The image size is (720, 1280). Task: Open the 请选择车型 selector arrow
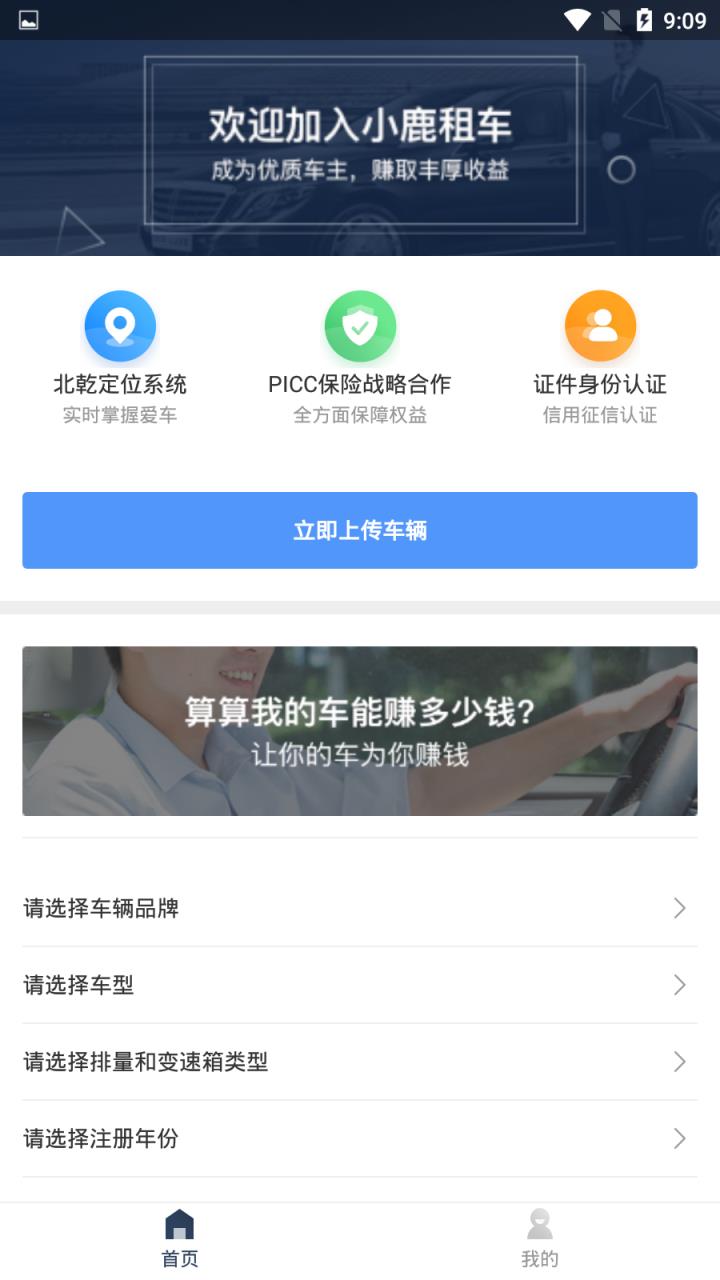click(681, 986)
